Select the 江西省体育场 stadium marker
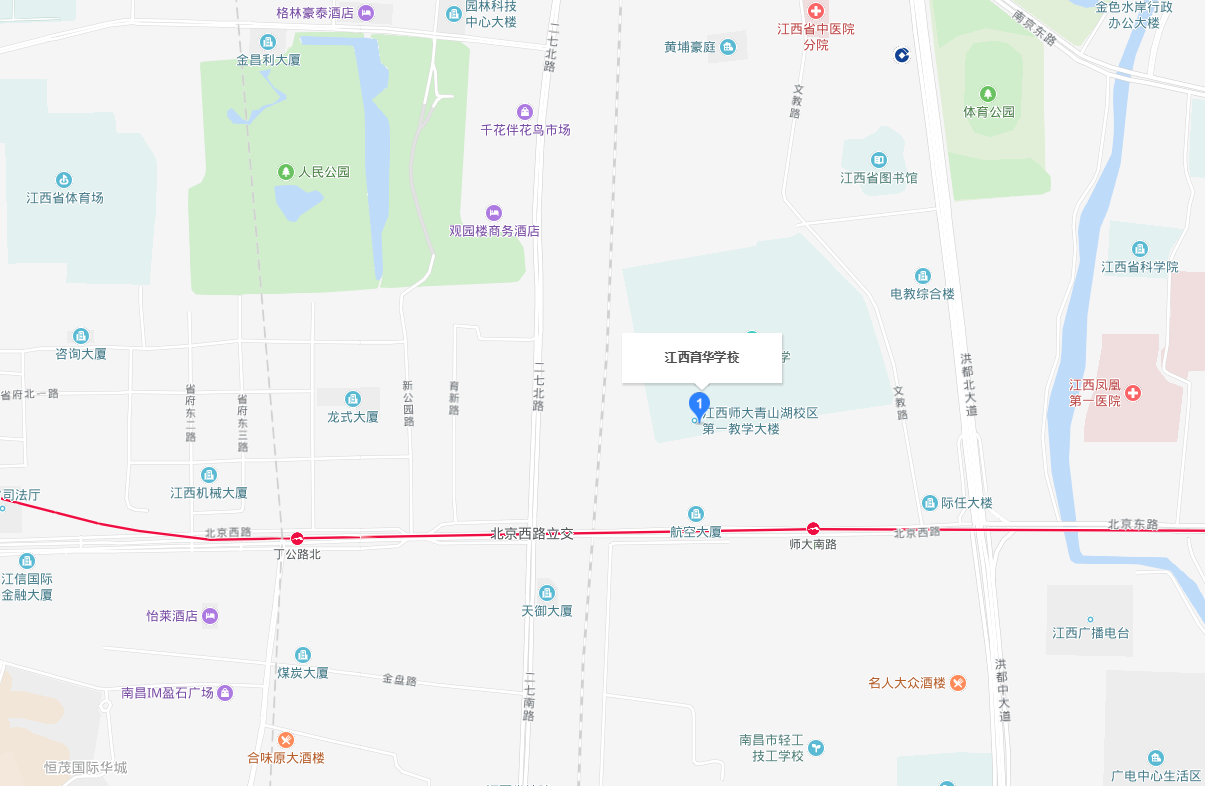 click(x=64, y=180)
